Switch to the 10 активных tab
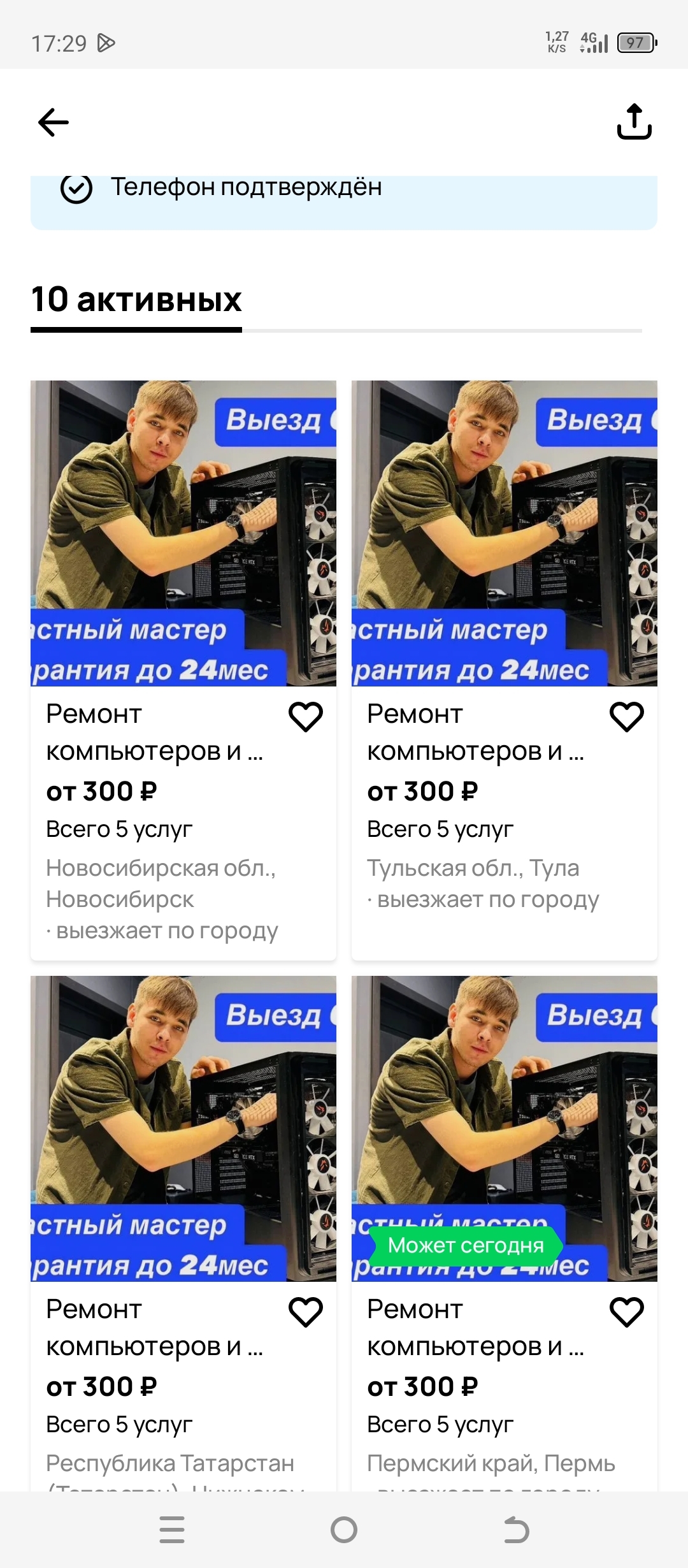688x1568 pixels. [136, 300]
